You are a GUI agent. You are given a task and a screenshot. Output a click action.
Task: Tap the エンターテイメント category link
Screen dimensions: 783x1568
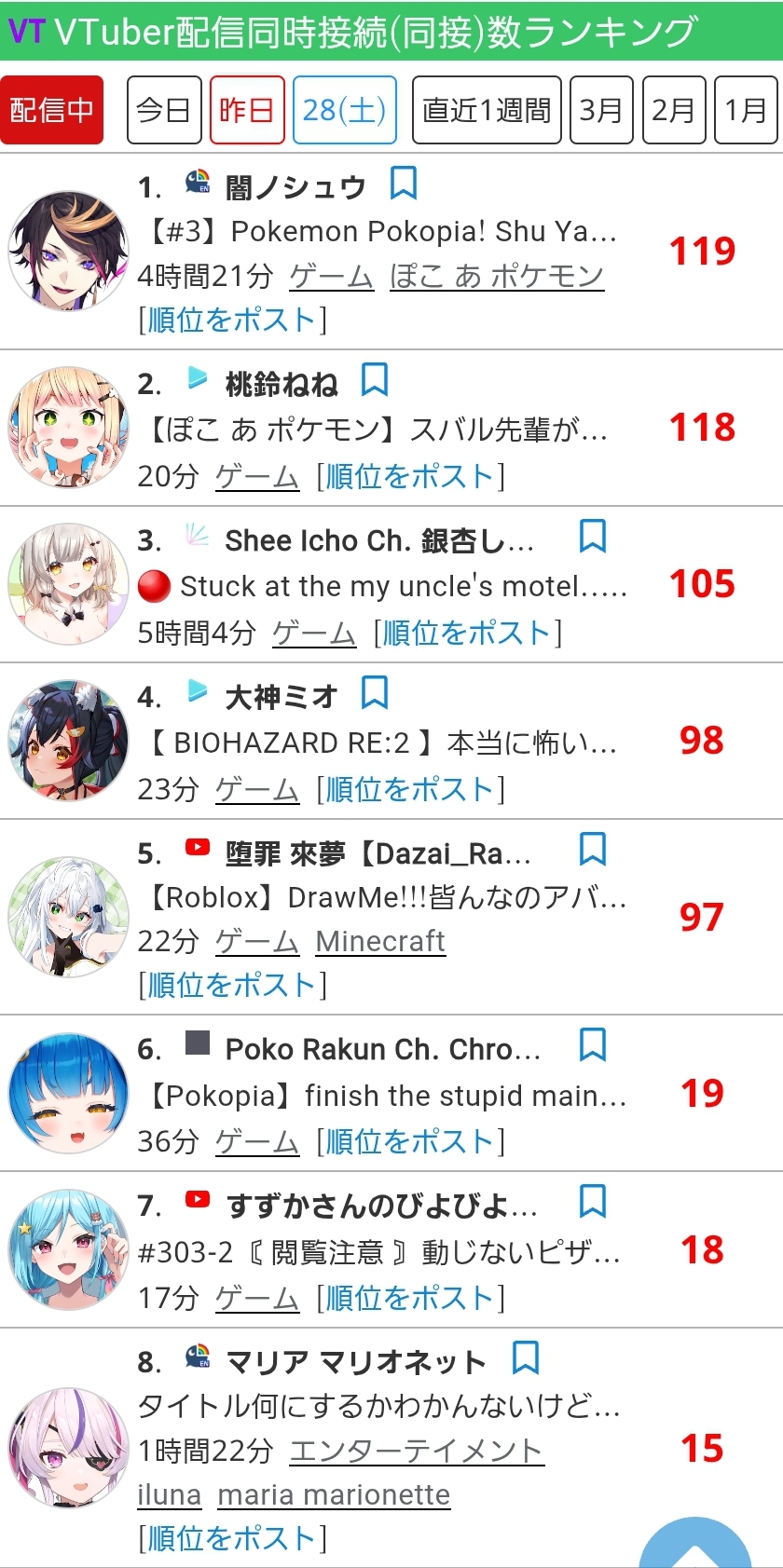(x=416, y=1451)
